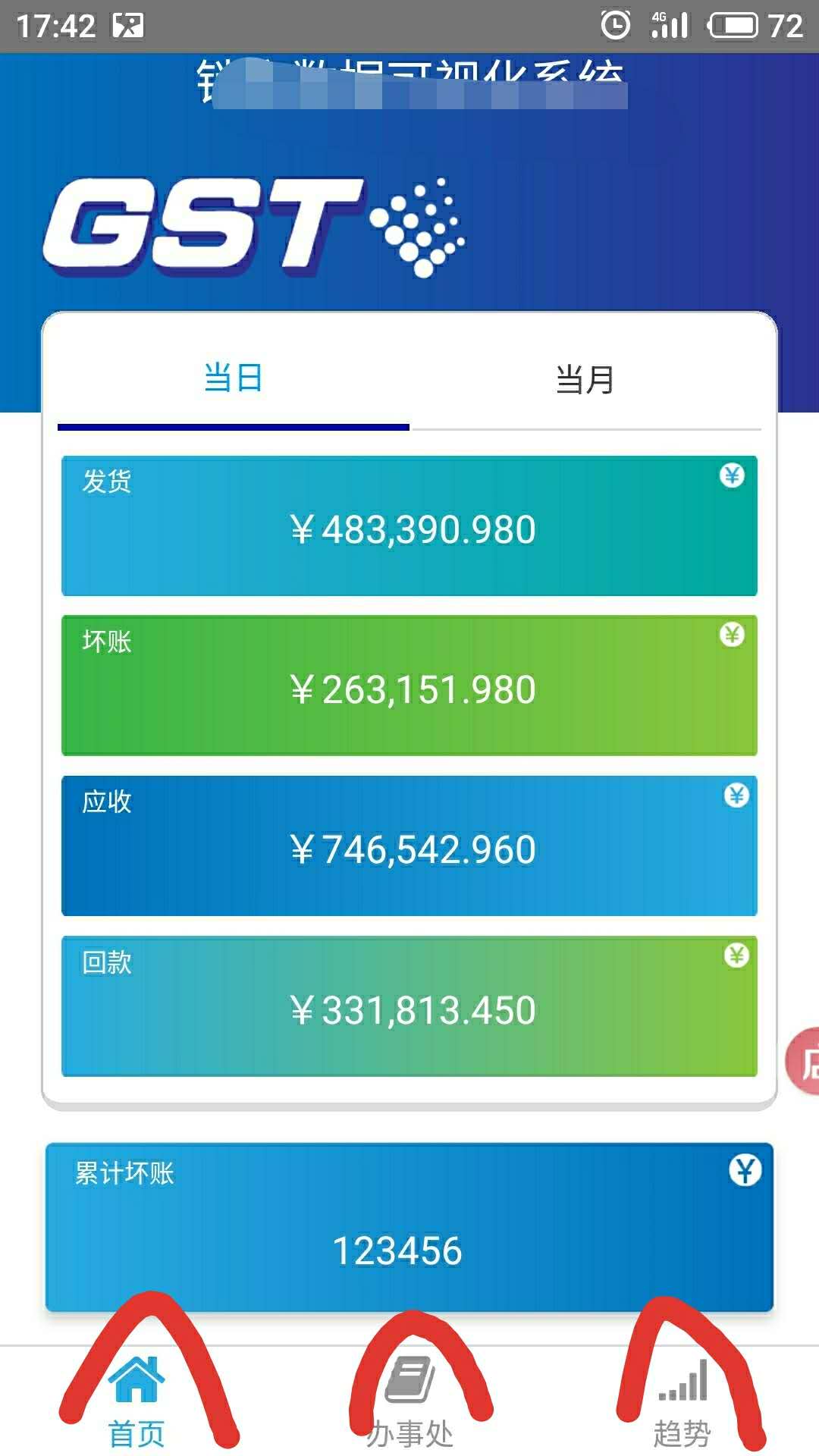The width and height of the screenshot is (819, 1456).
Task: Open the 办事处 tab
Action: 409,1401
